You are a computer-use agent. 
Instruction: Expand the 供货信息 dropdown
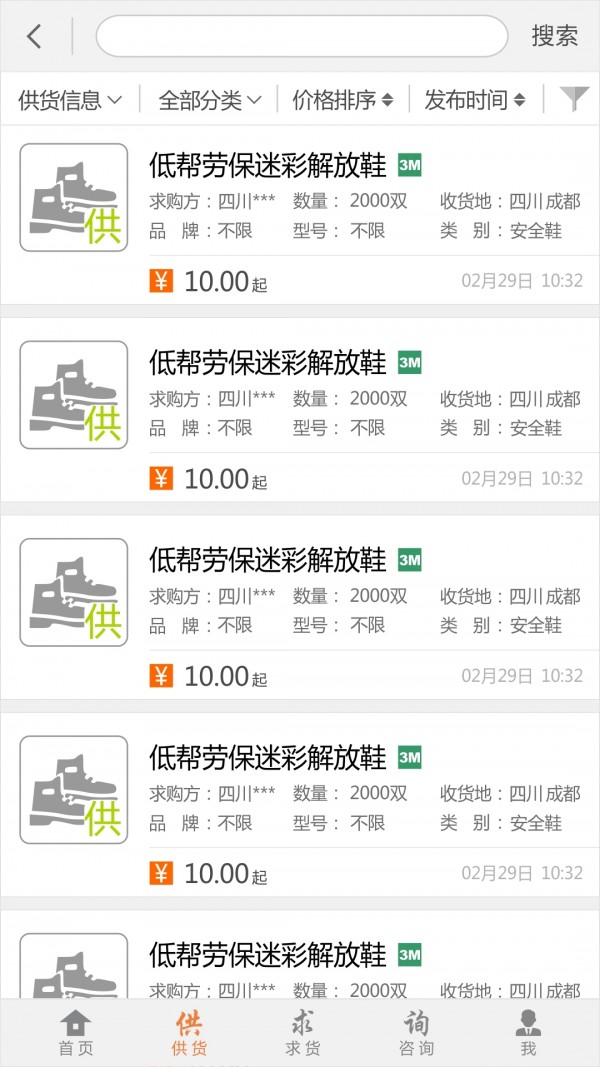[x=70, y=100]
